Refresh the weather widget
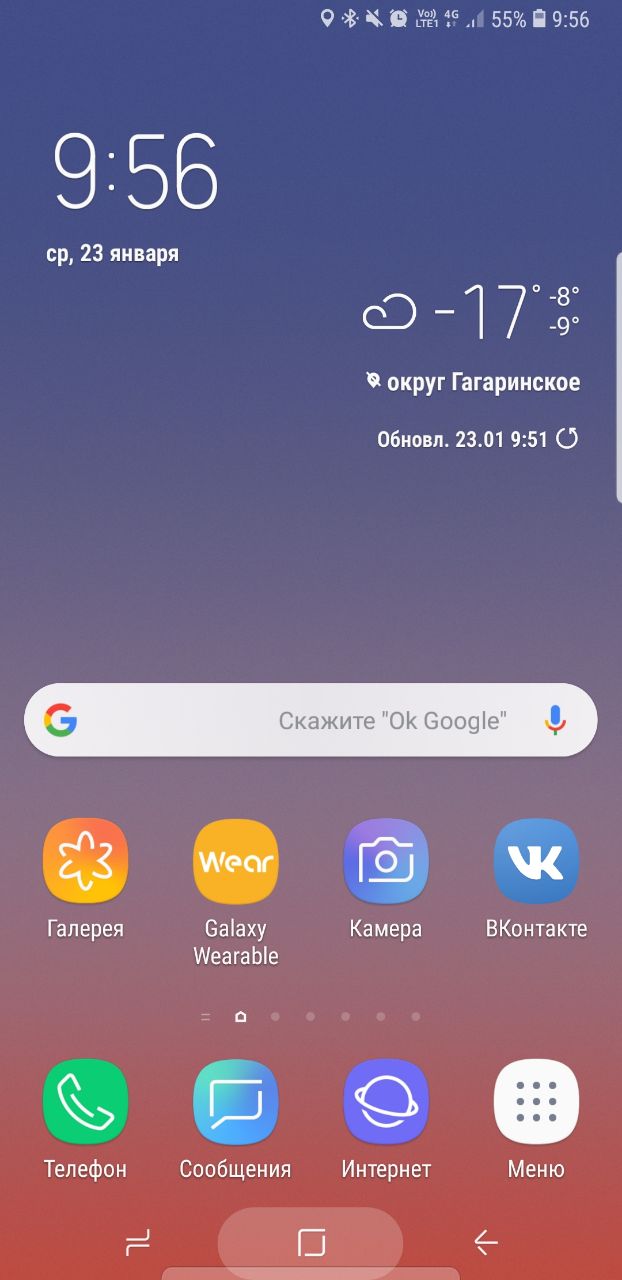 click(567, 438)
